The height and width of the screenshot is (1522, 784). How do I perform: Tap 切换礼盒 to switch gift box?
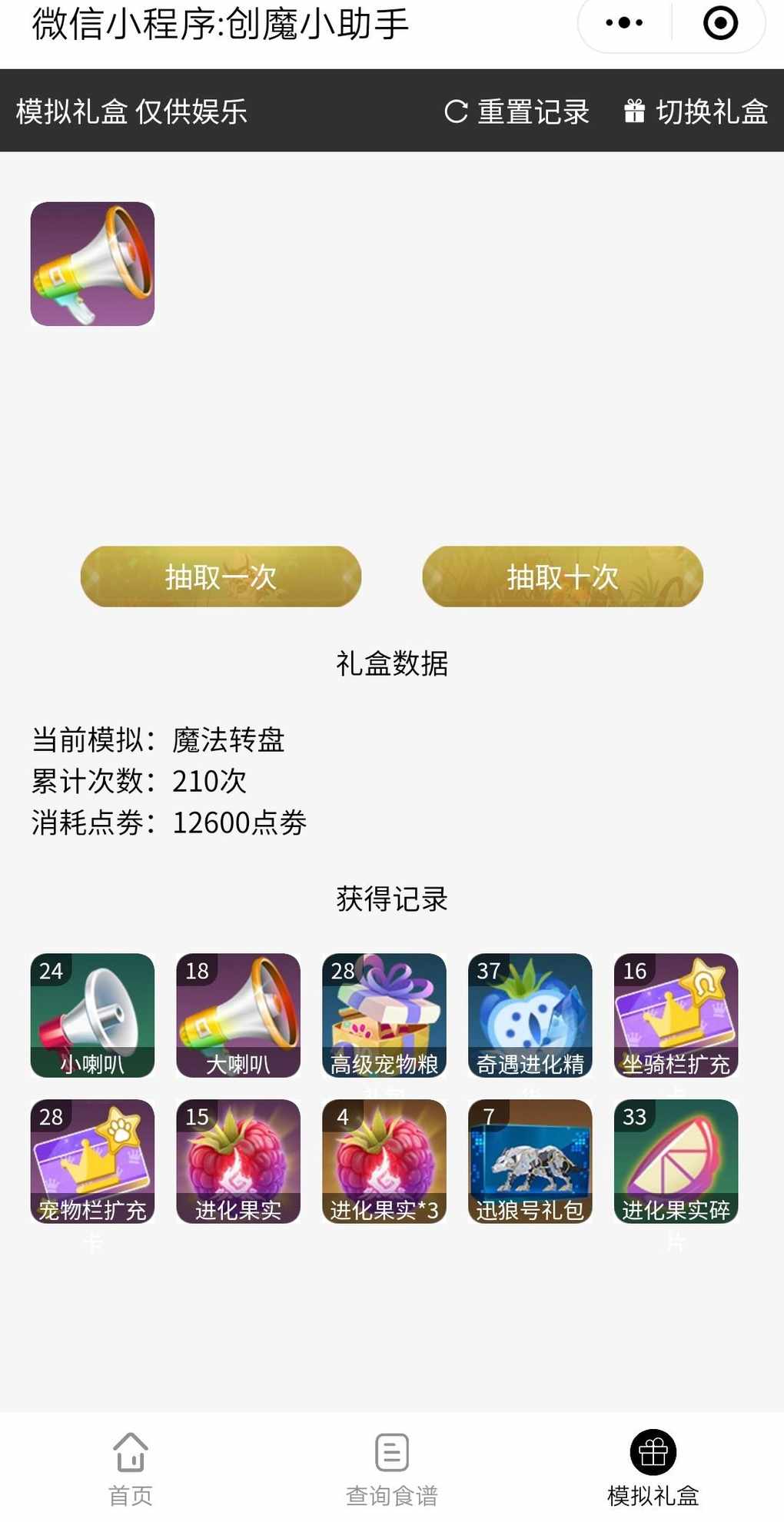[696, 111]
